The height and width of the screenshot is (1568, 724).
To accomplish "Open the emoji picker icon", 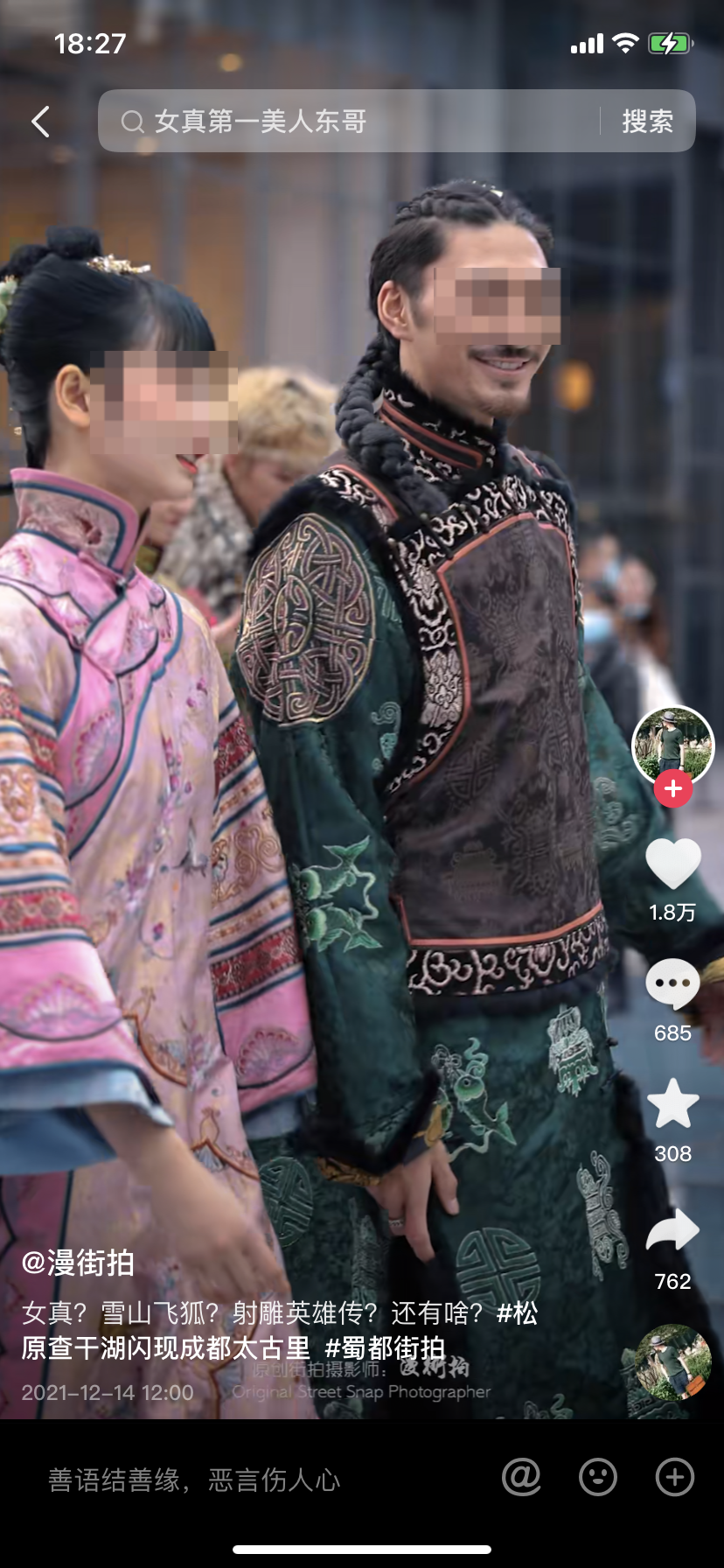I will [598, 1477].
